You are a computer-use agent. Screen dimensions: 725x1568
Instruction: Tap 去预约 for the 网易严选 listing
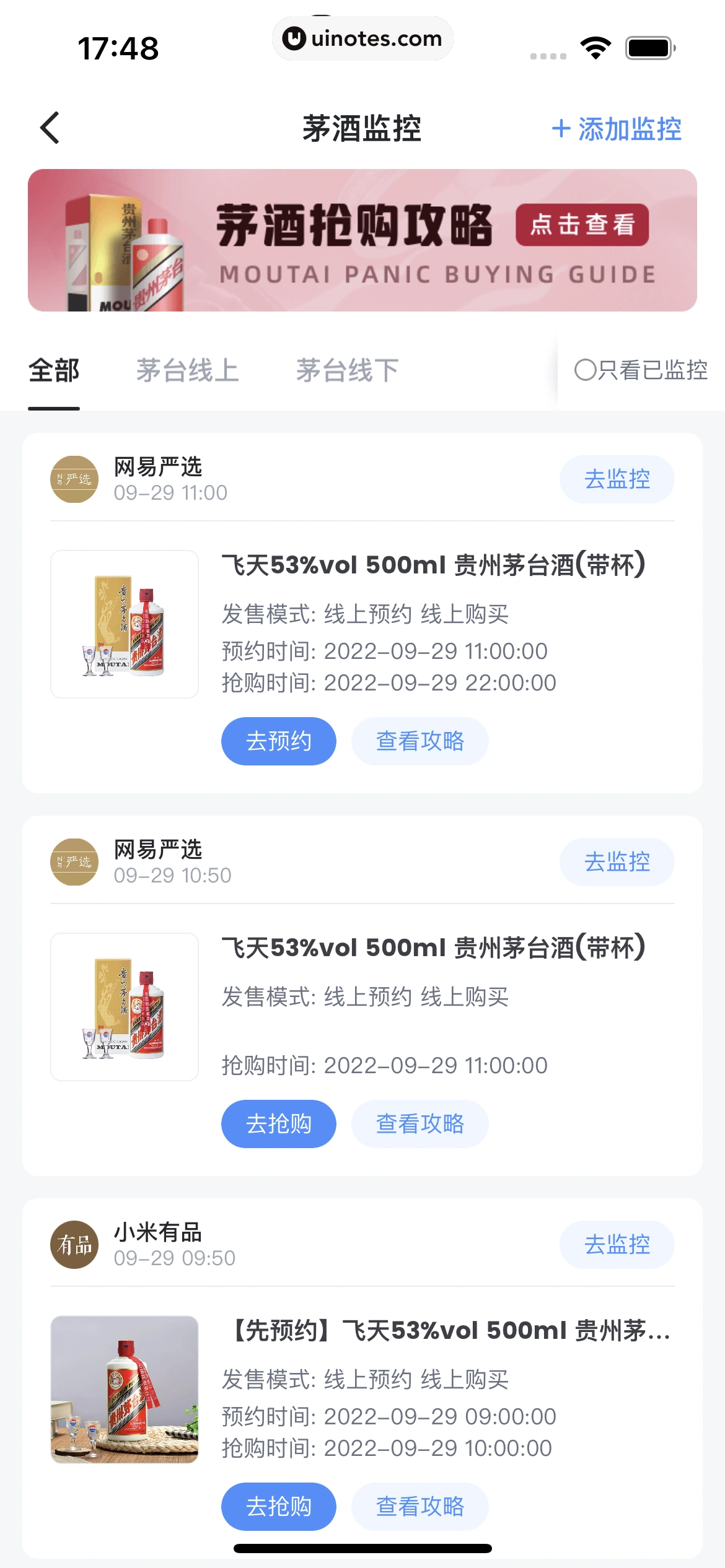[278, 741]
